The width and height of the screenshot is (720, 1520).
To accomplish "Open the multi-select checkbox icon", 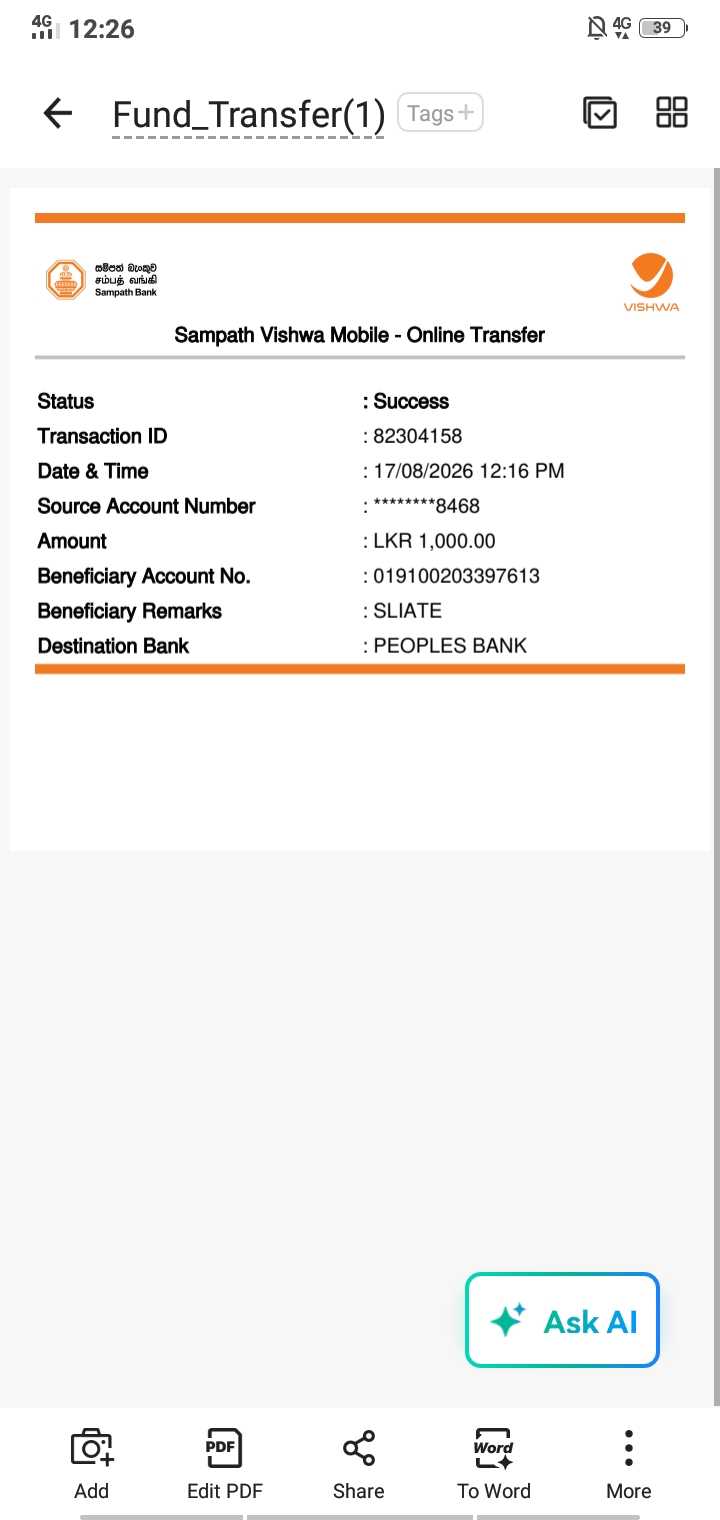I will 600,113.
